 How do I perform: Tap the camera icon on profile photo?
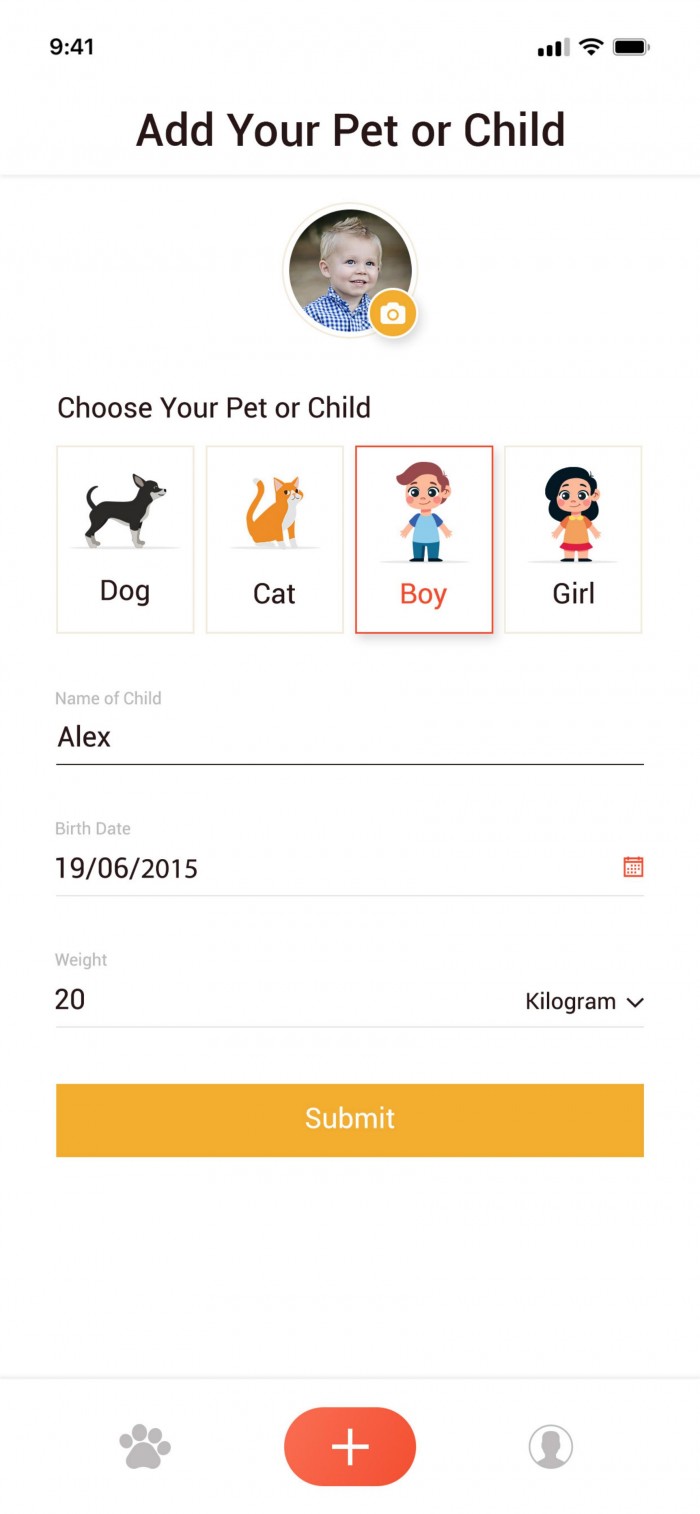(x=393, y=314)
